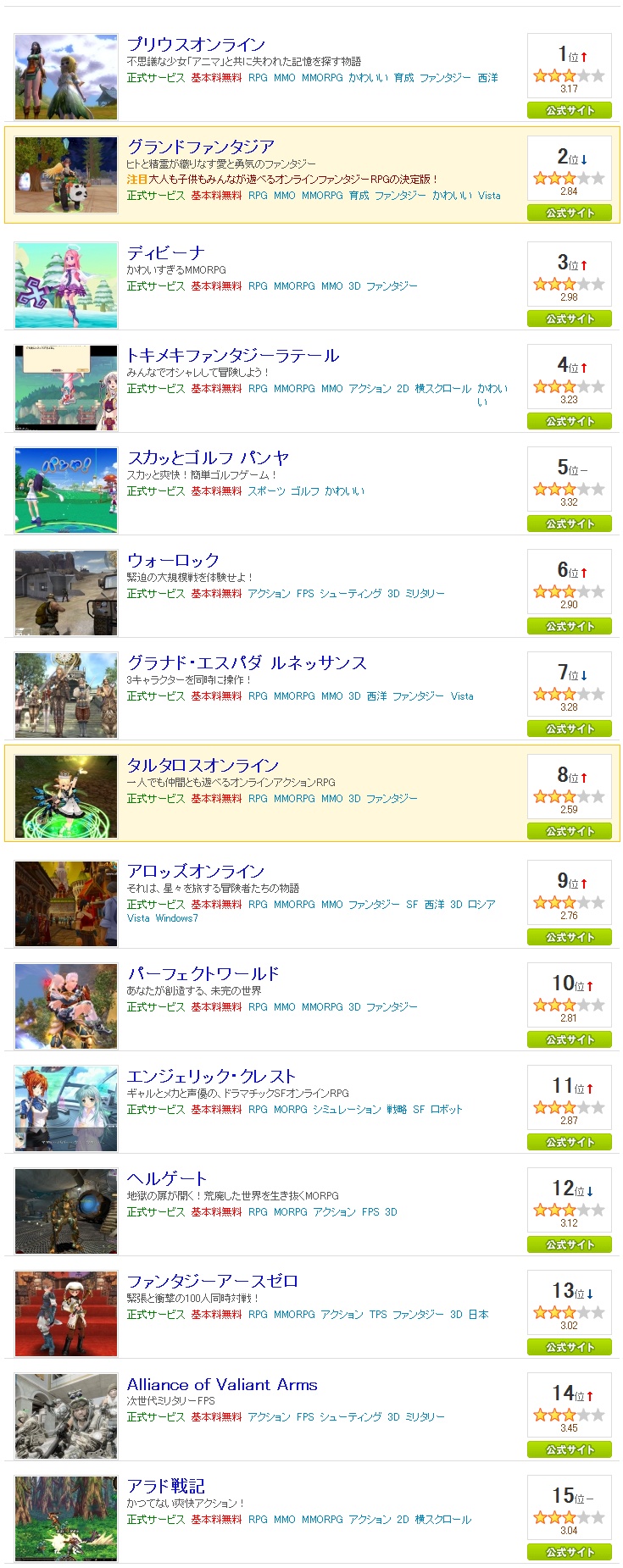Open the パーフェクトワールド title link

pos(203,974)
